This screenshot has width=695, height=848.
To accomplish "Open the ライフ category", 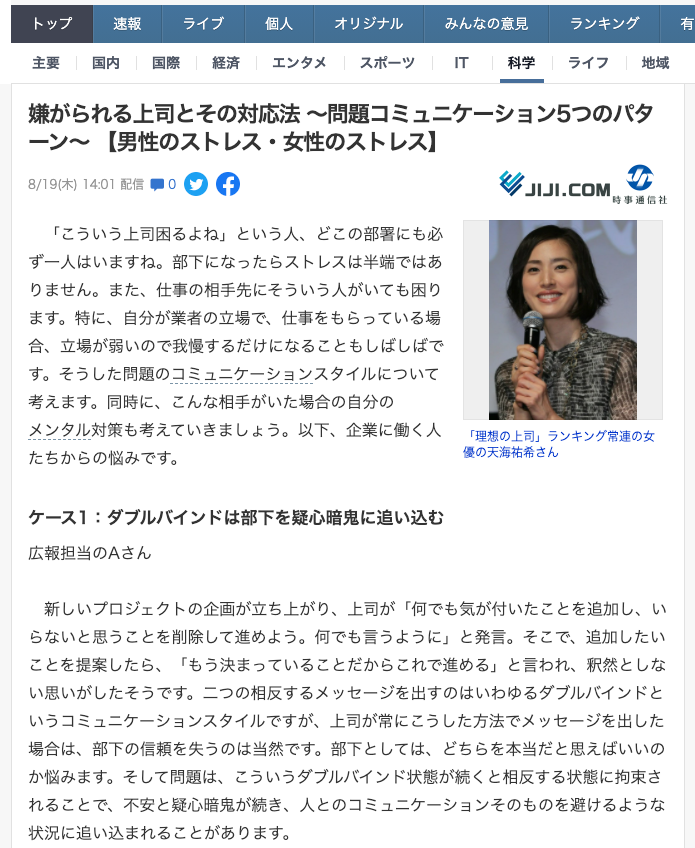I will 588,63.
